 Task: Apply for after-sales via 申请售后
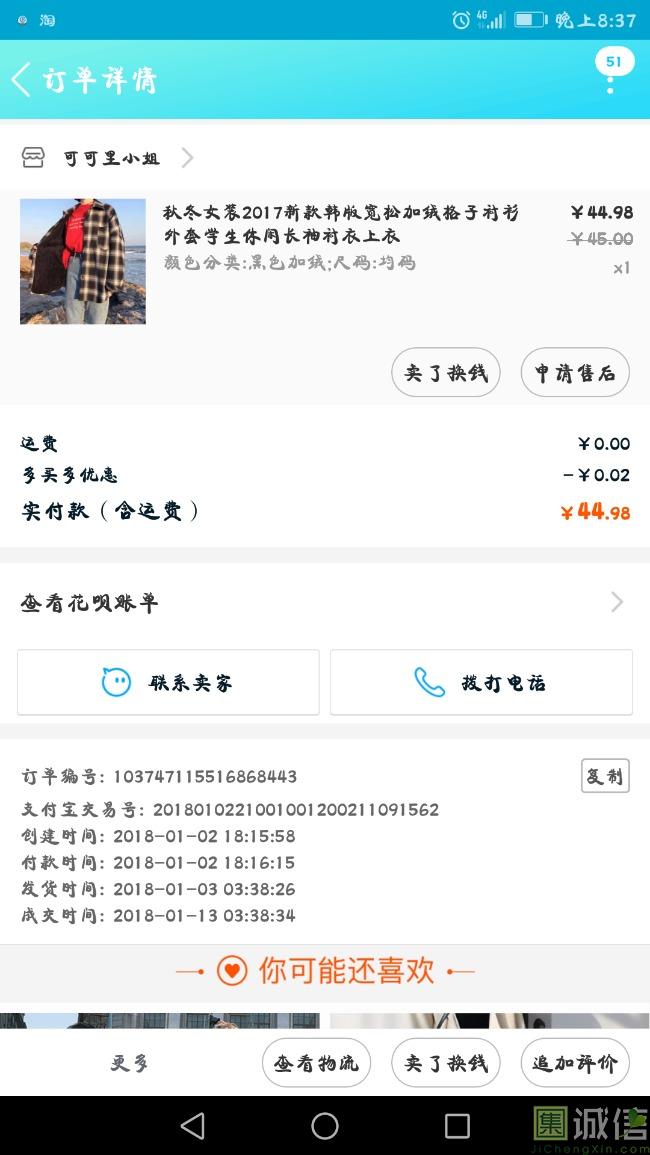pyautogui.click(x=575, y=373)
